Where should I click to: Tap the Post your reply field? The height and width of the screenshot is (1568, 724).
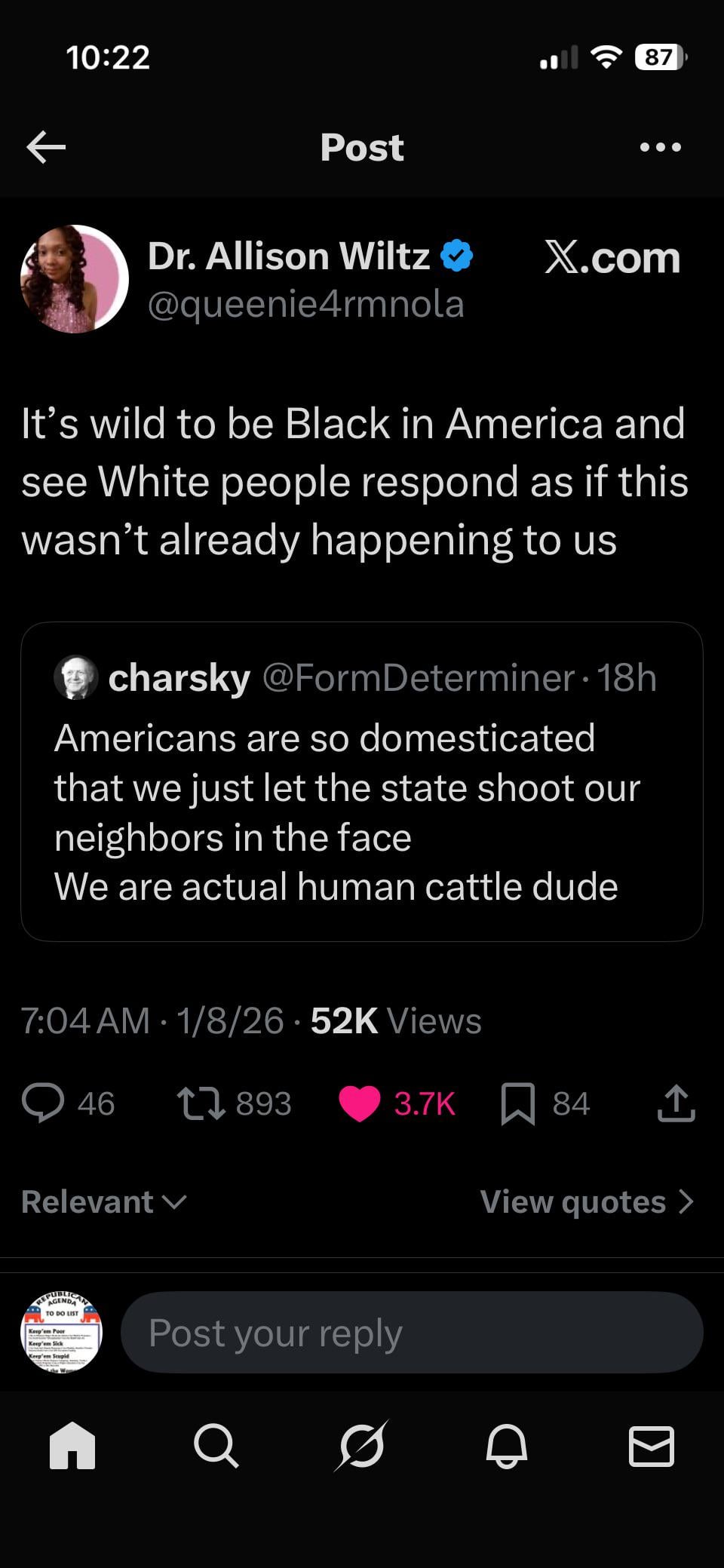click(412, 1333)
